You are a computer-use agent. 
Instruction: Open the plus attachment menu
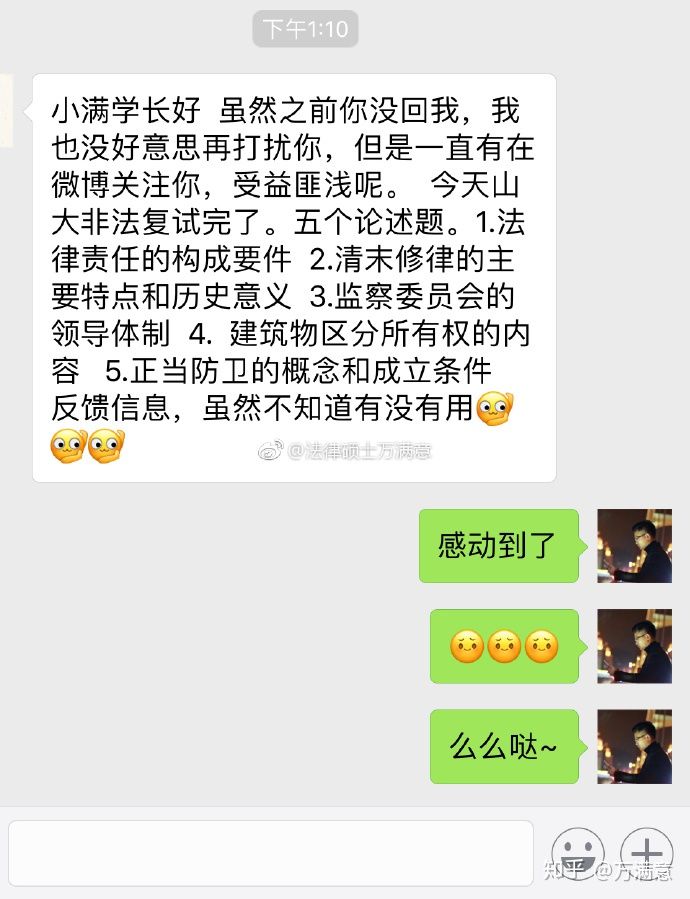click(646, 852)
